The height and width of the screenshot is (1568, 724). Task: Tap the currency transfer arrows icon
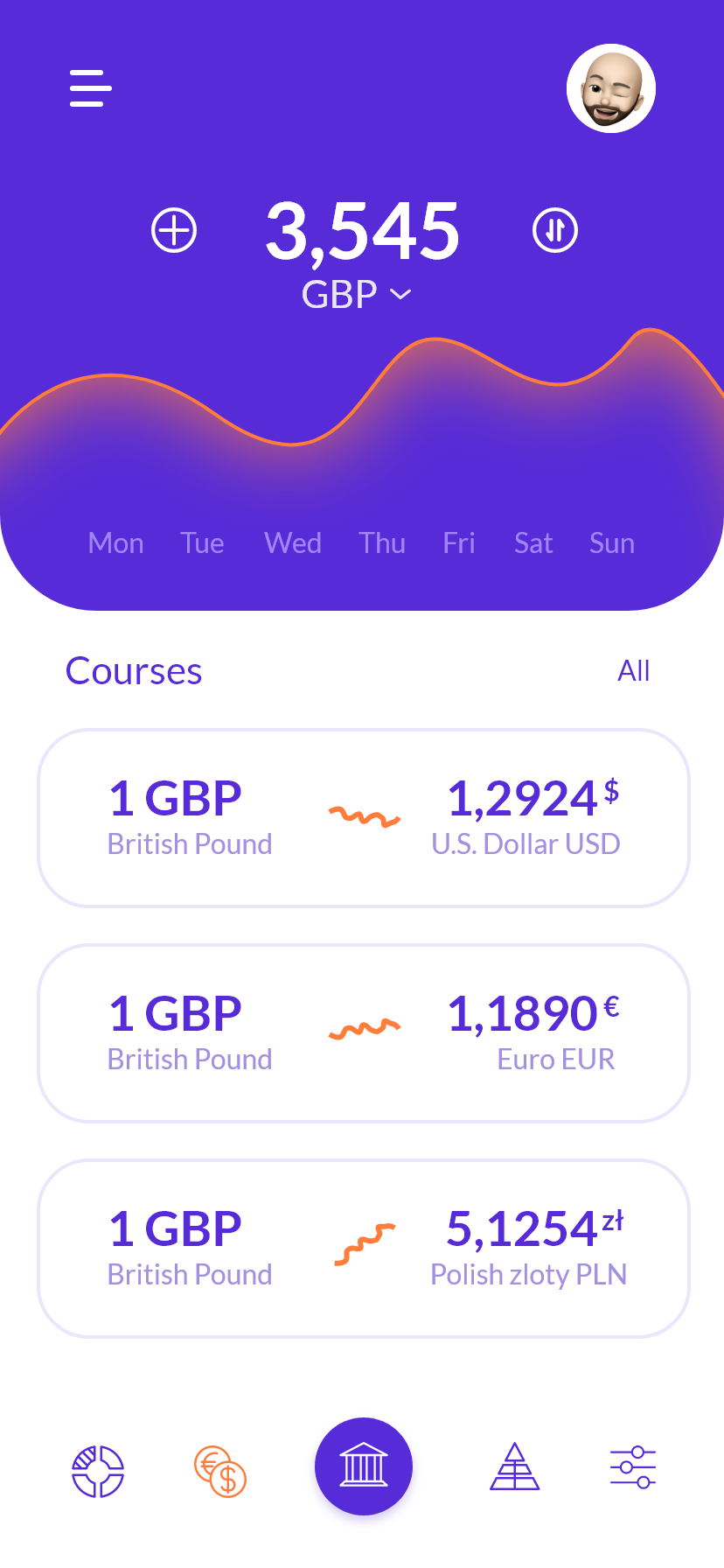[x=554, y=230]
